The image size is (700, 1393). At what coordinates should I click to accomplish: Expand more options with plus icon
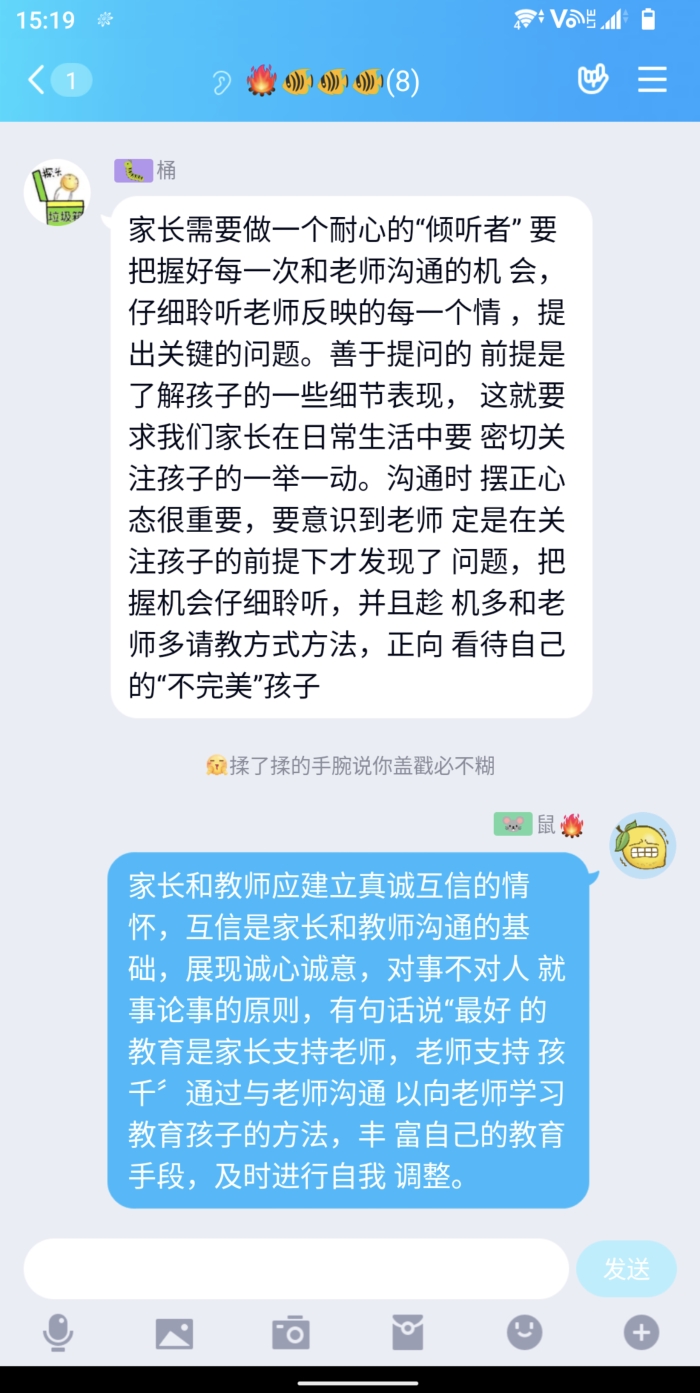click(x=641, y=1332)
